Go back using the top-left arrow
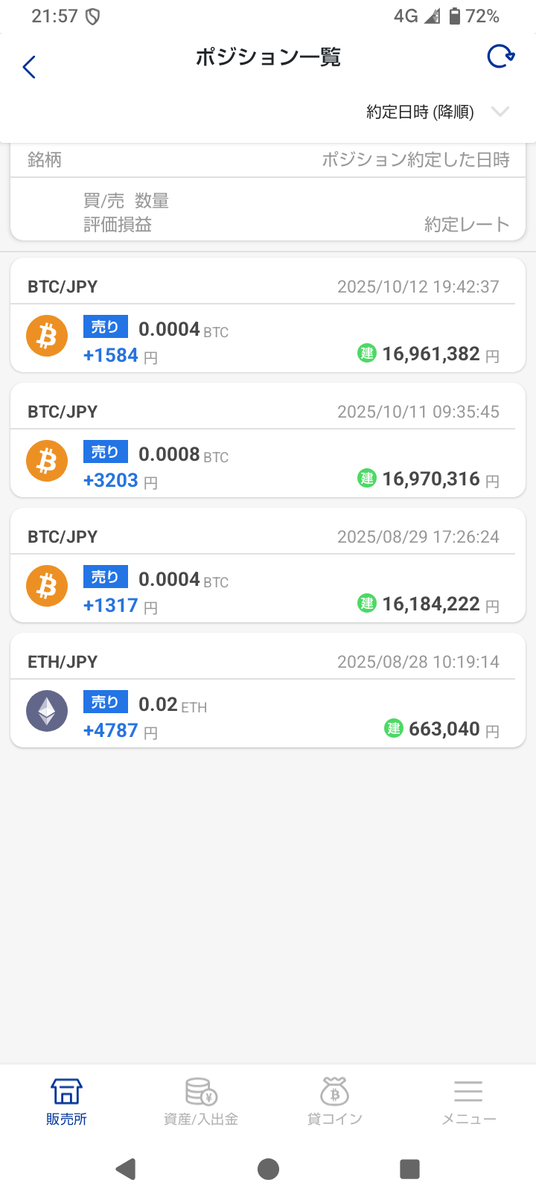 29,67
